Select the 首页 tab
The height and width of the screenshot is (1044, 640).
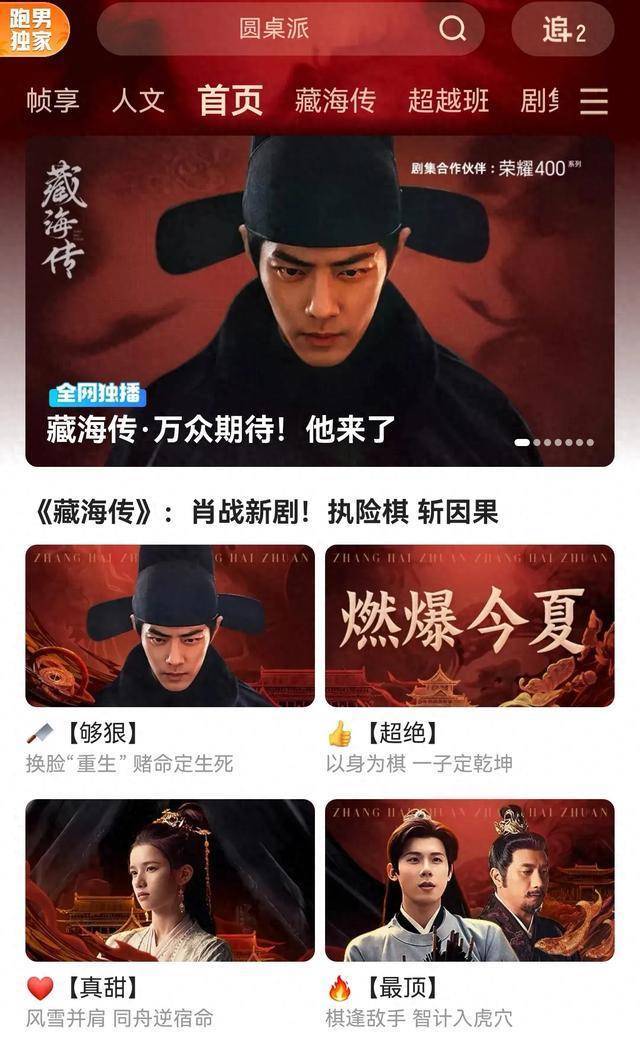click(230, 100)
